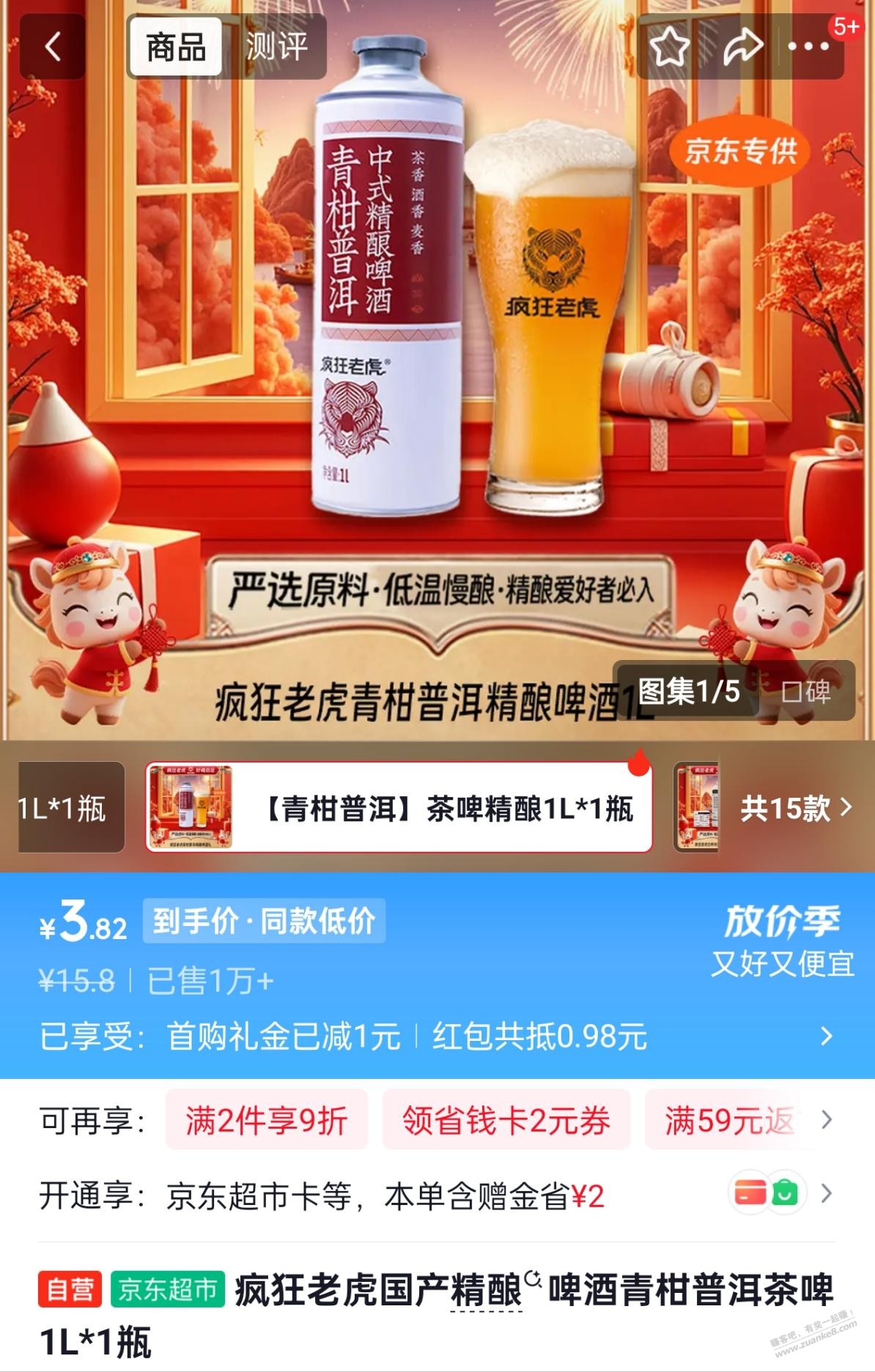875x1372 pixels.
Task: Select the 【青柑普洱】茶啤精酿1L*1瓶 variant
Action: click(399, 808)
